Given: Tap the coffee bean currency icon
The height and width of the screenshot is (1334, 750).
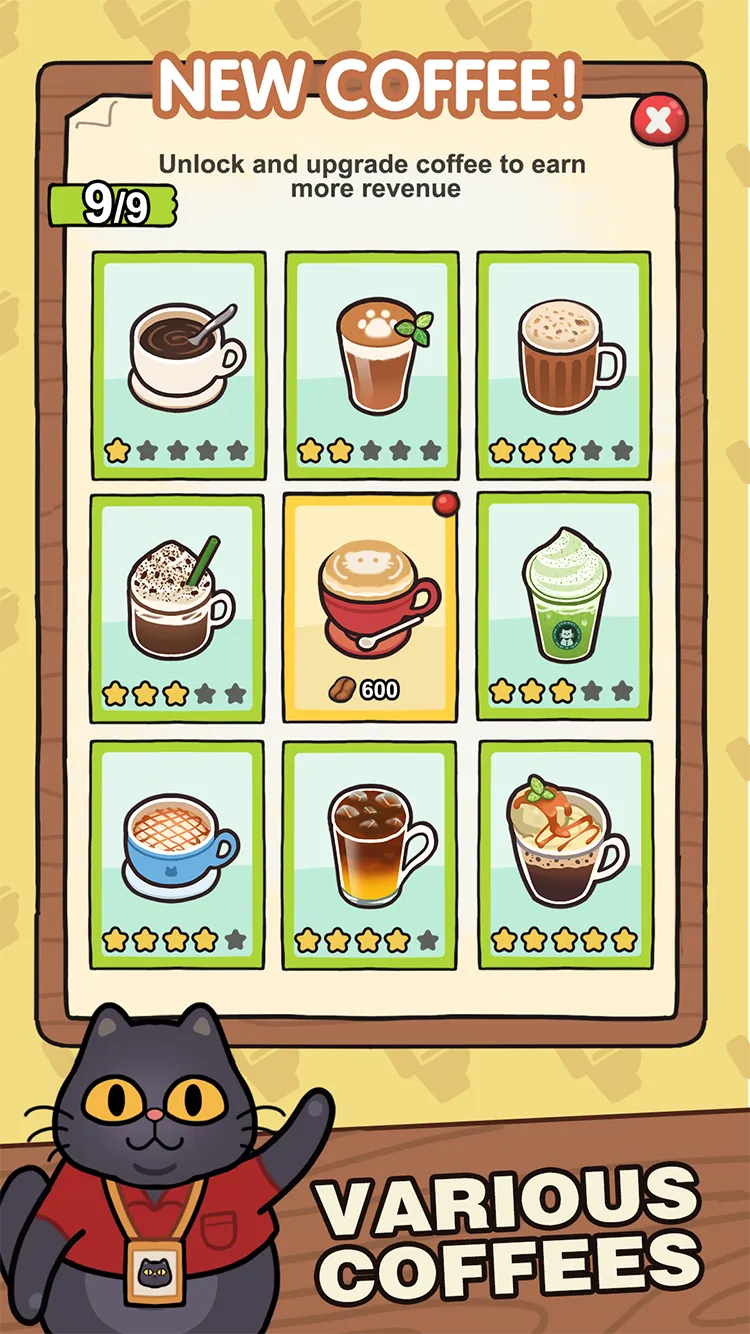Looking at the screenshot, I should (345, 689).
